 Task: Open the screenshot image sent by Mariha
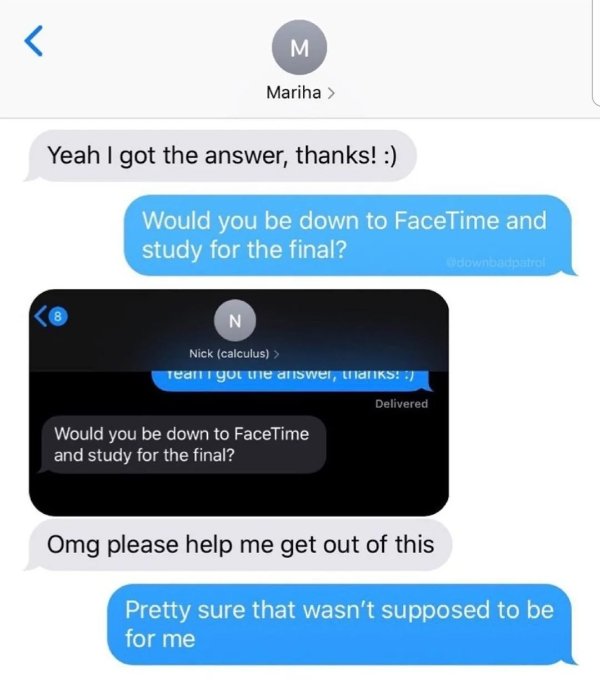[x=238, y=402]
